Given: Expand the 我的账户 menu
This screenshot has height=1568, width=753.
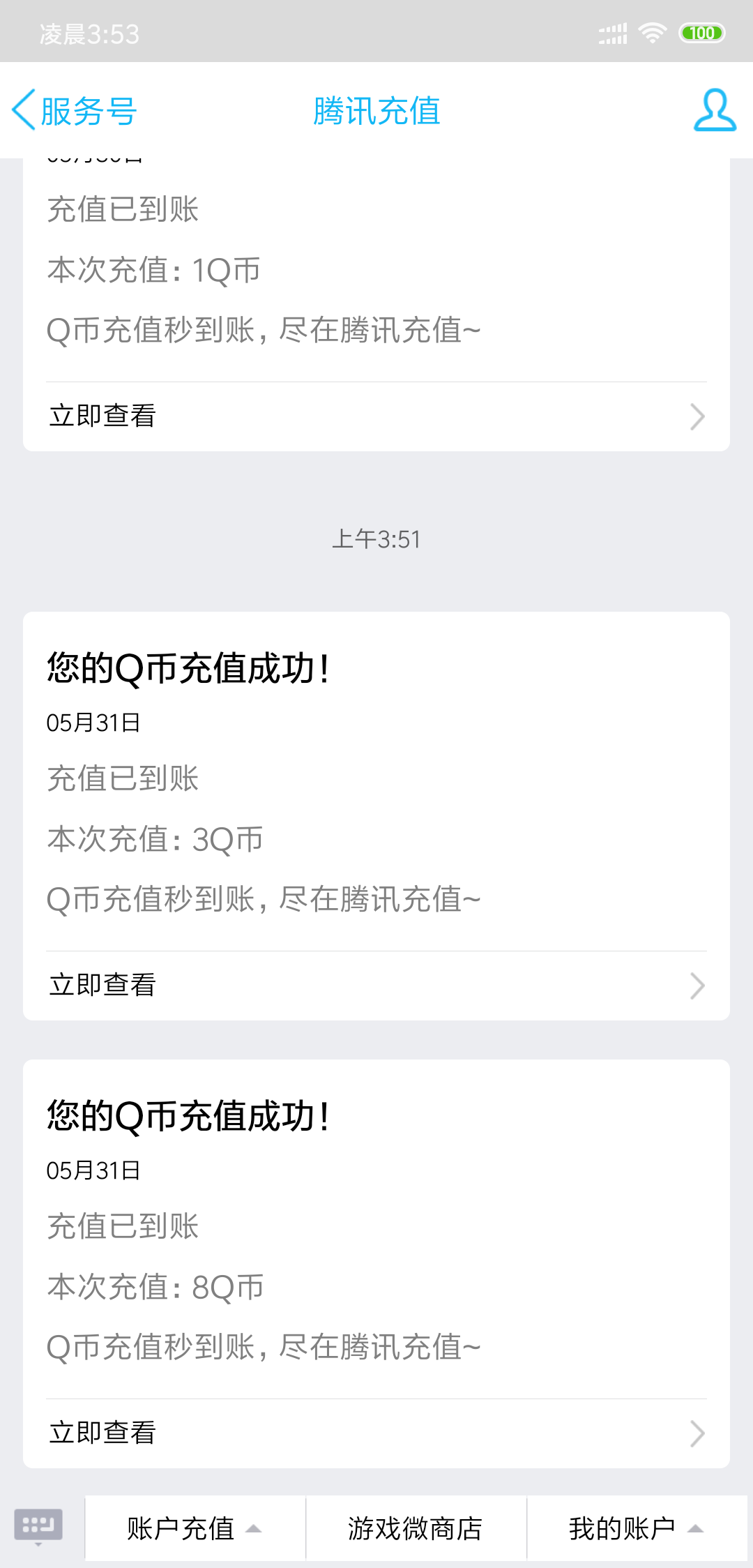Looking at the screenshot, I should click(x=637, y=1528).
